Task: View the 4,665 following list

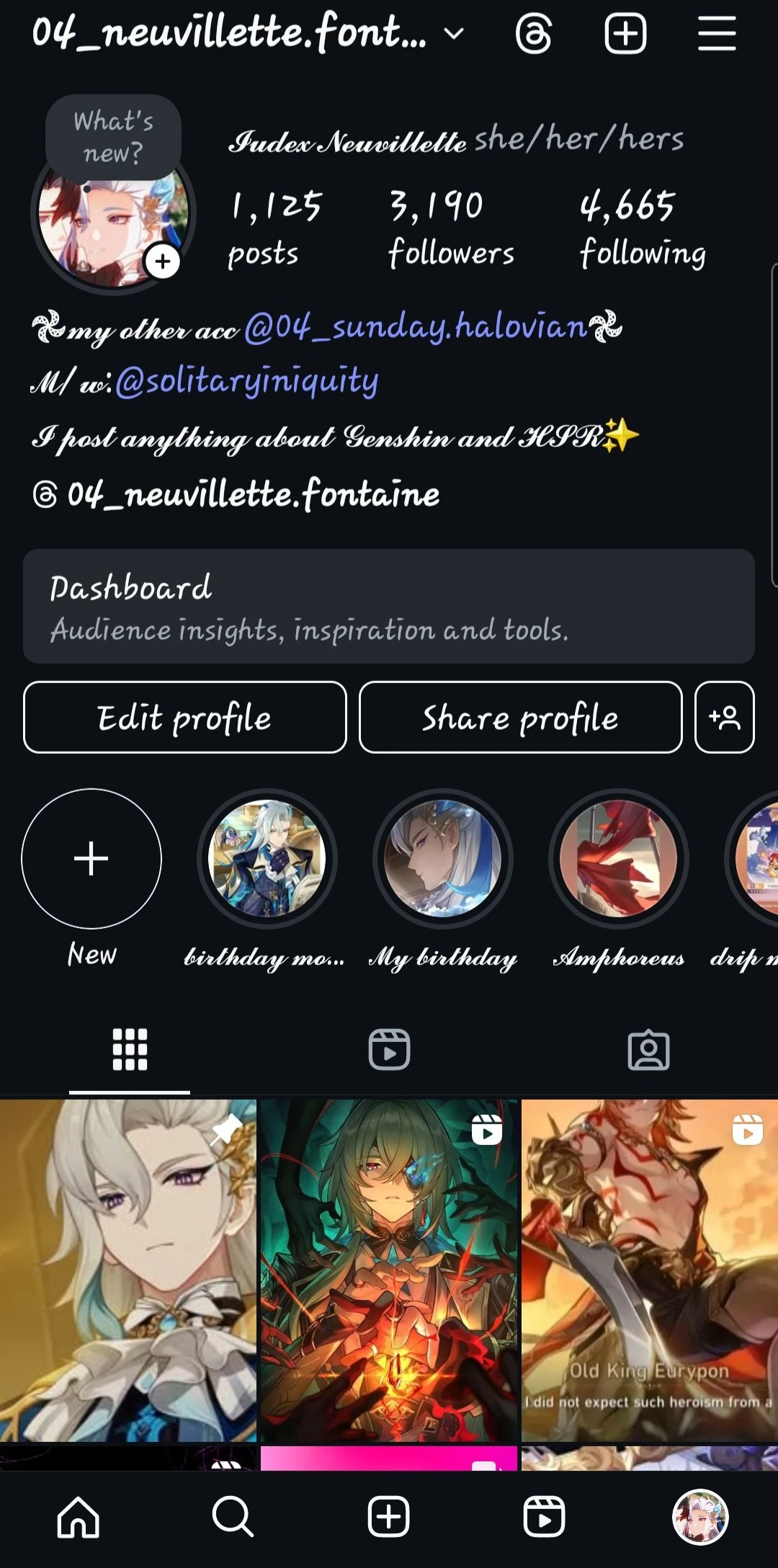Action: click(x=643, y=227)
